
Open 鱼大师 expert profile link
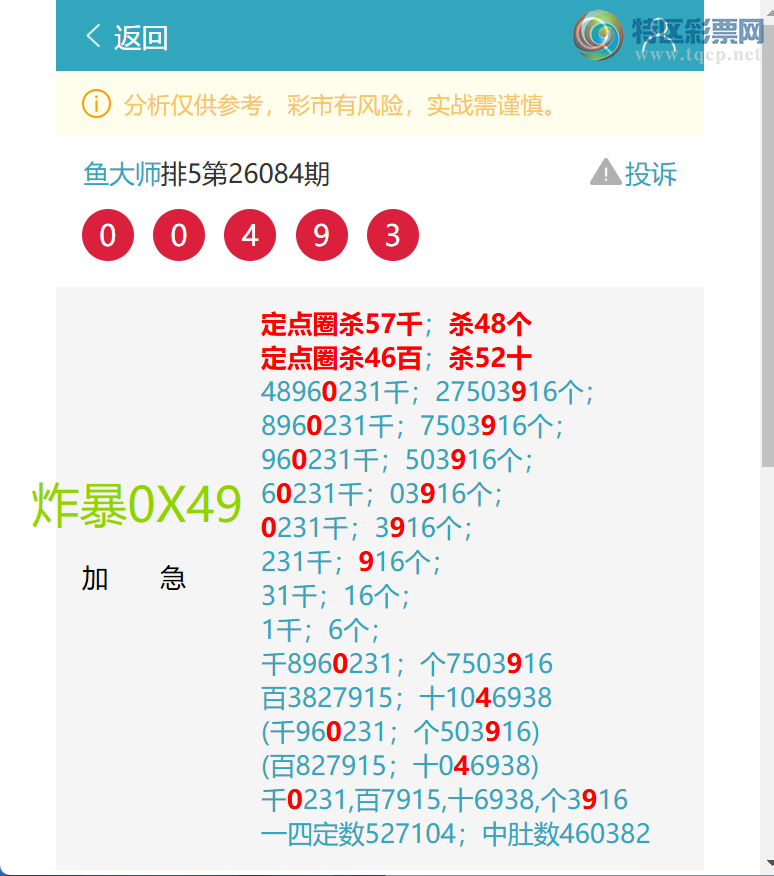point(121,175)
